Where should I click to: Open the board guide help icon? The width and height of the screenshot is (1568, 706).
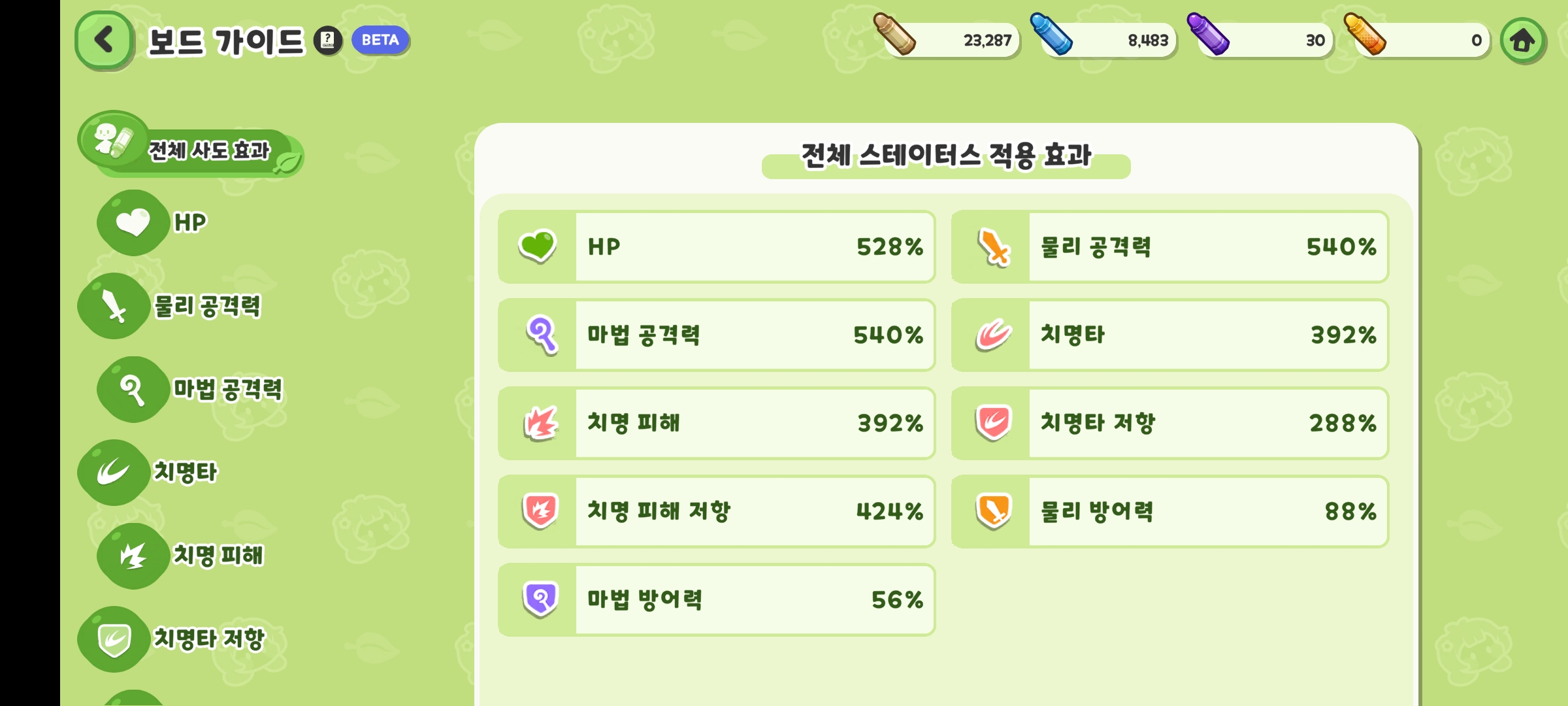point(327,41)
